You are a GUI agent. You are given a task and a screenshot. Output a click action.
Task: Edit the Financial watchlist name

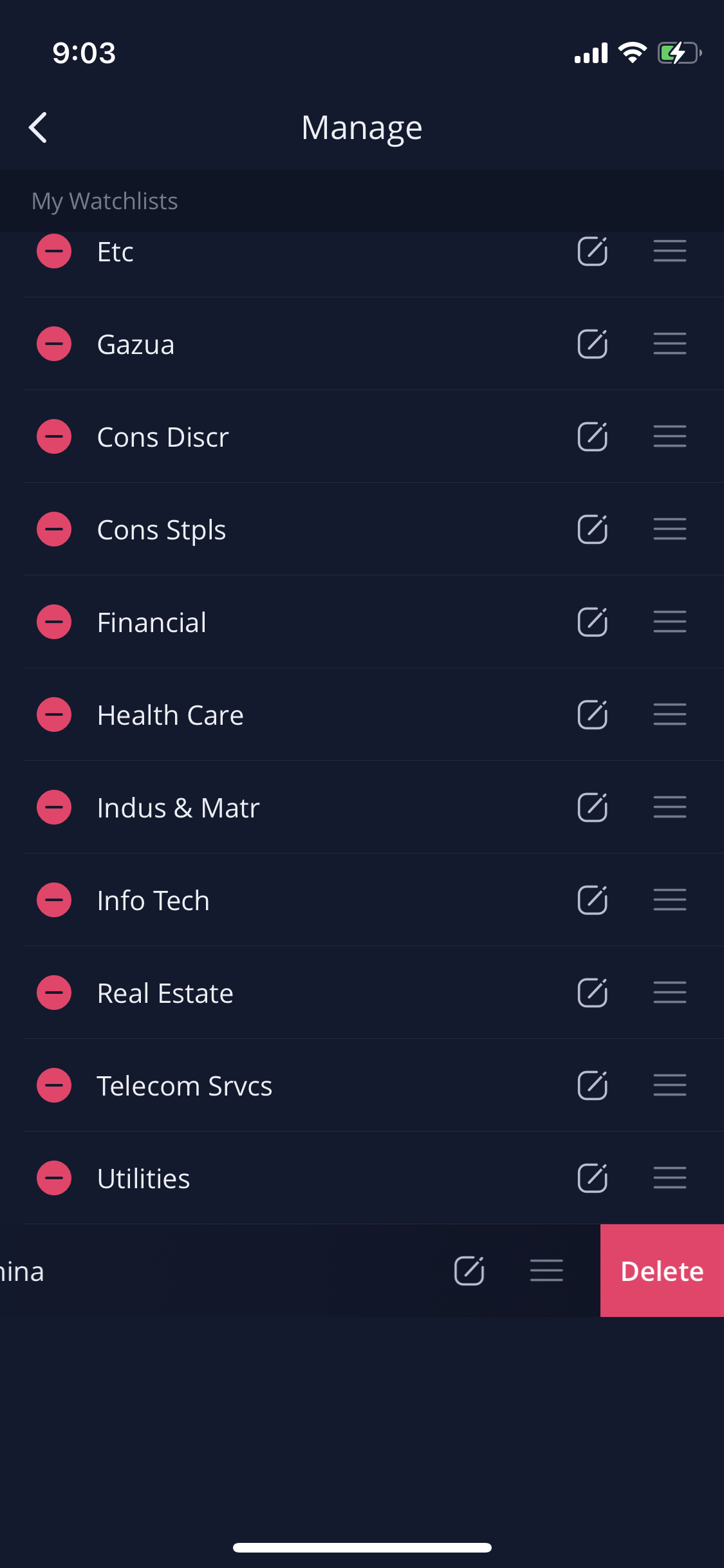(x=592, y=622)
